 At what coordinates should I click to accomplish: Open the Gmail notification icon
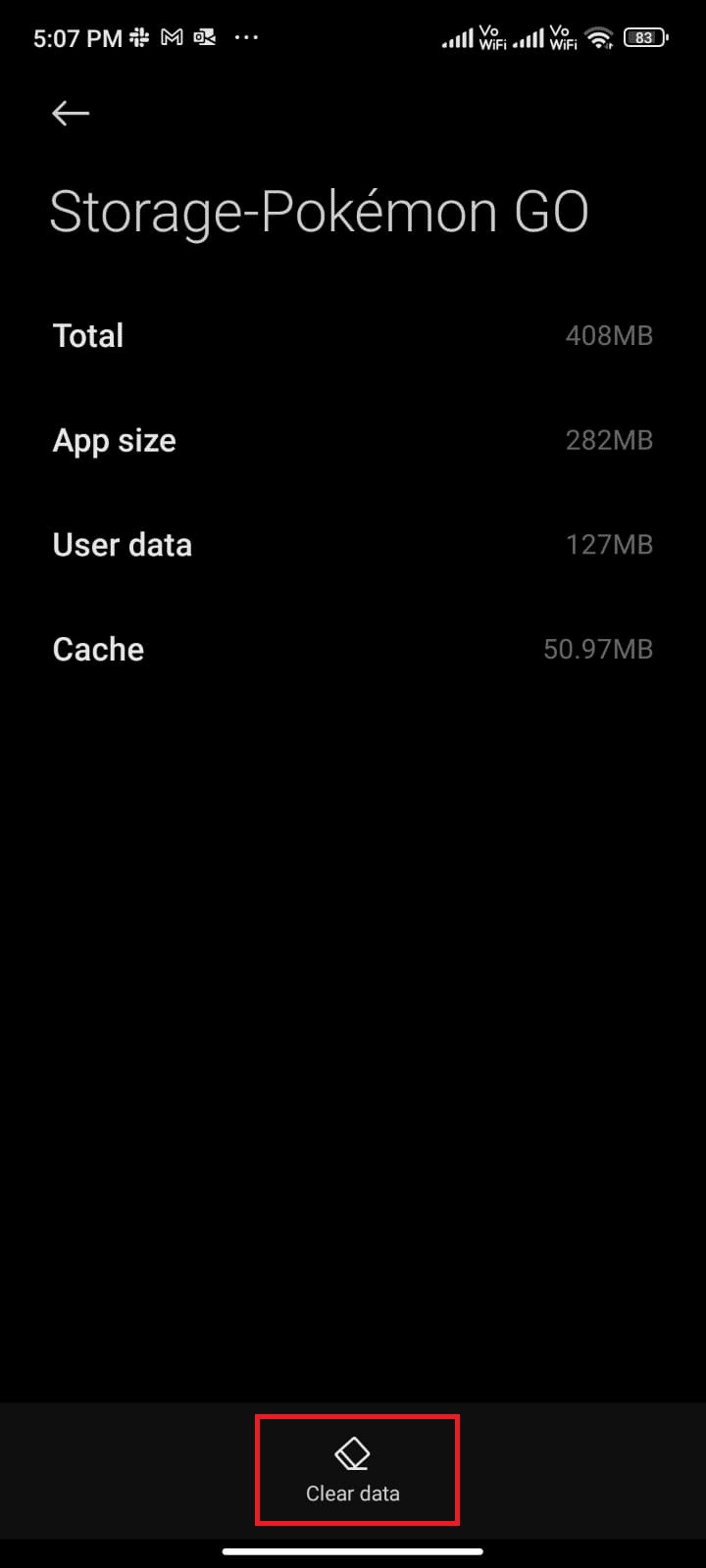point(172,36)
